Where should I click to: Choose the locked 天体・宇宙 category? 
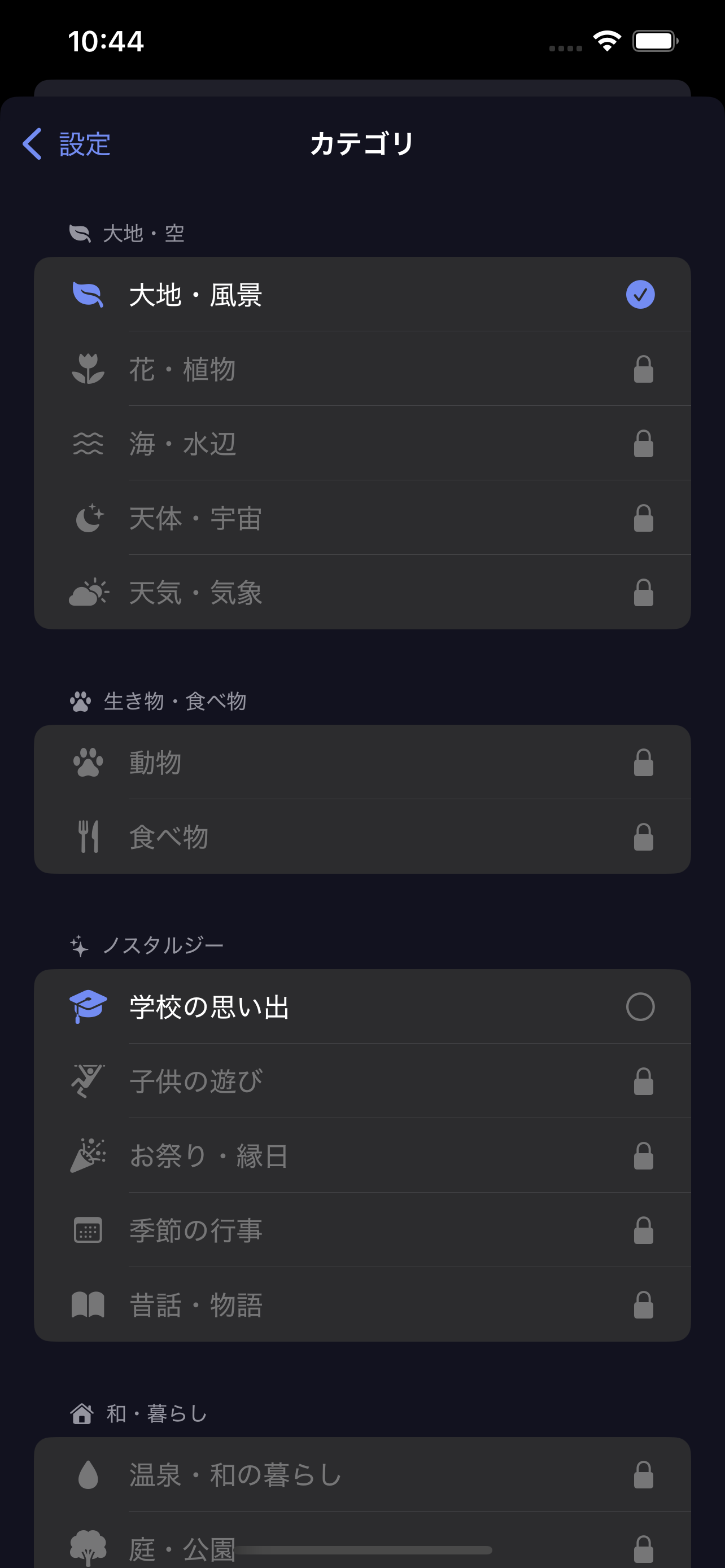(362, 518)
